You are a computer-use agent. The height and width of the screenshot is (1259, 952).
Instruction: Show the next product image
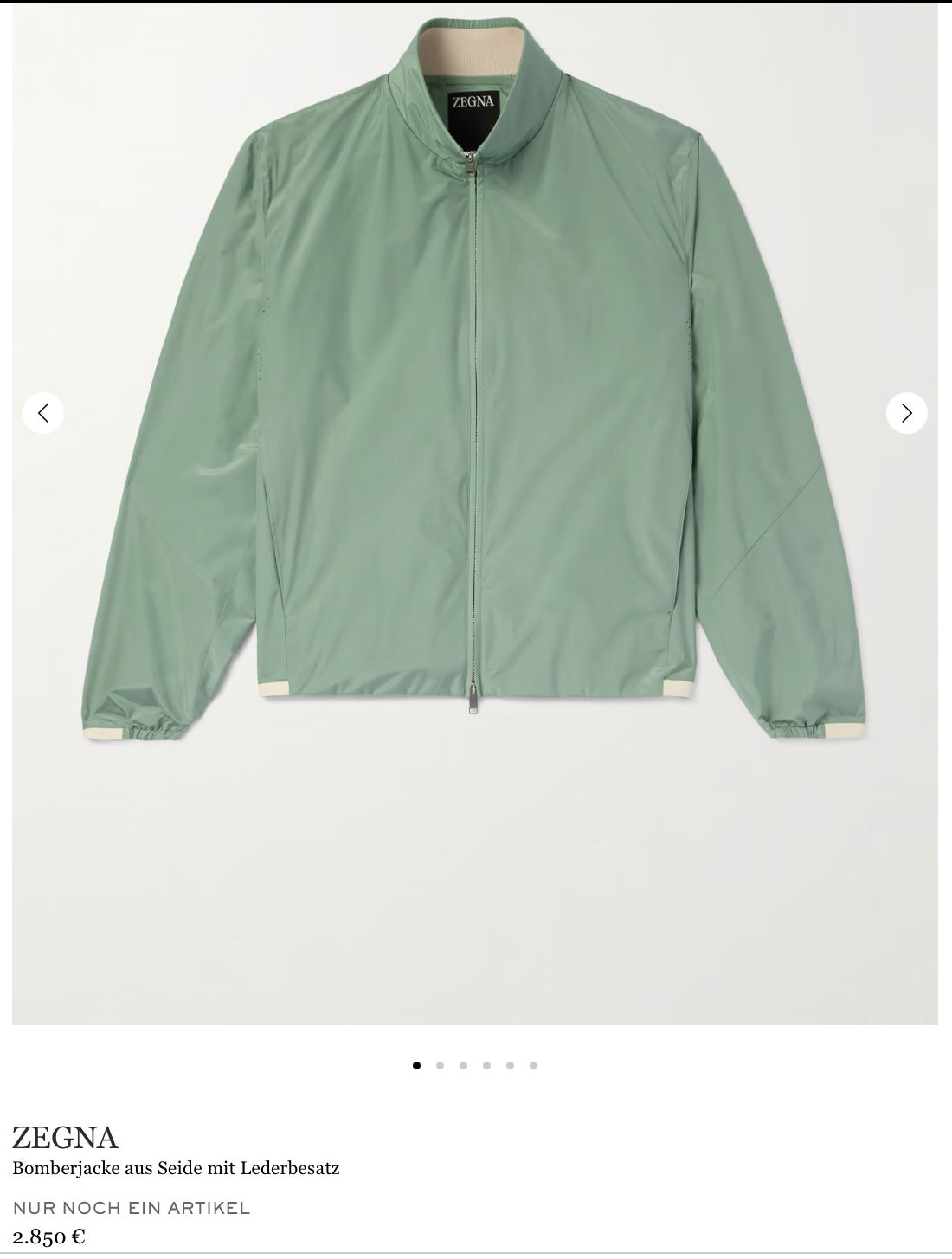tap(906, 413)
